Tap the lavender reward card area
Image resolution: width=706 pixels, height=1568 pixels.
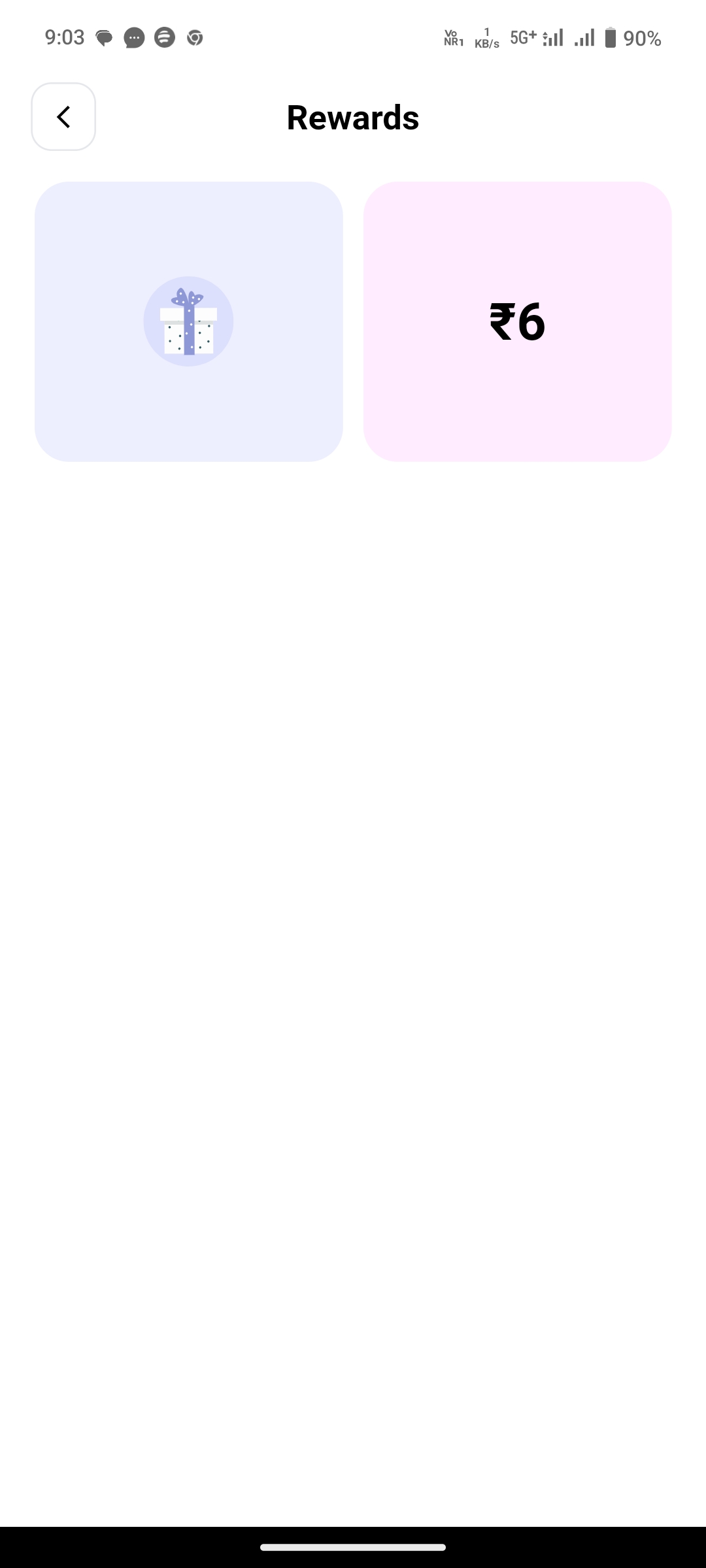coord(188,405)
